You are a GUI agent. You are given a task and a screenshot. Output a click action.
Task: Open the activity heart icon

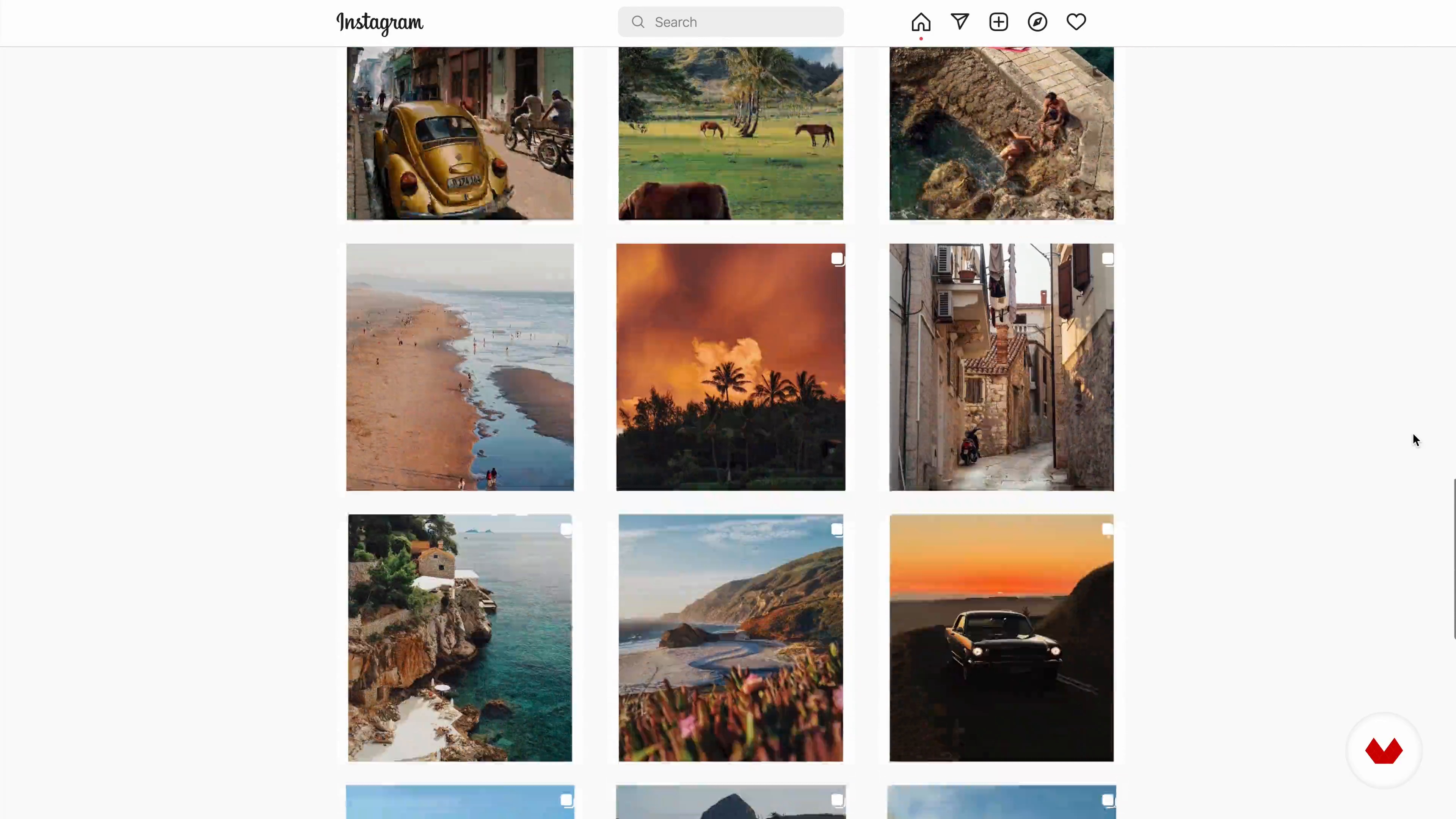[1076, 22]
